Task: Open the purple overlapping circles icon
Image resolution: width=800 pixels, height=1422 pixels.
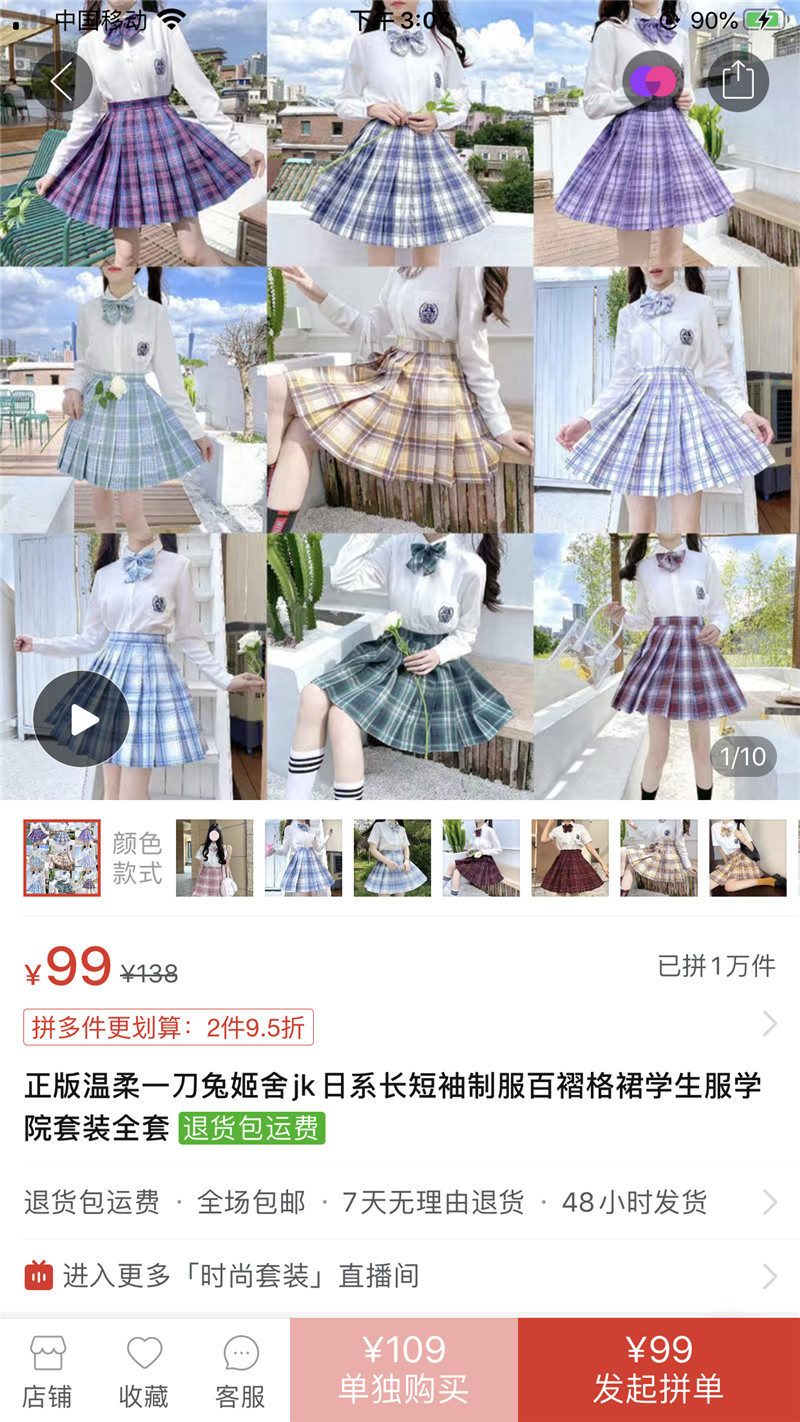Action: 653,81
